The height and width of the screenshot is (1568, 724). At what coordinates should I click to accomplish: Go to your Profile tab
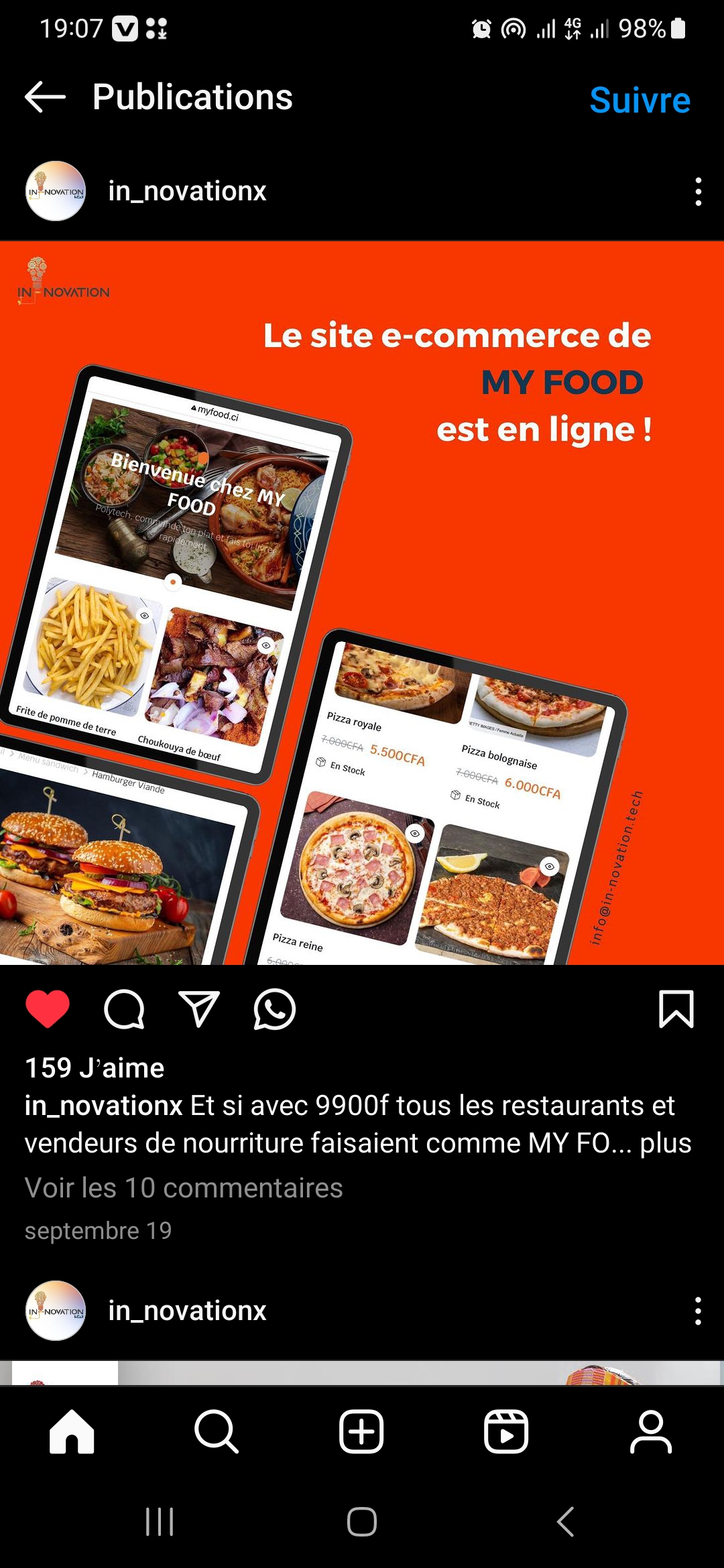click(x=651, y=1431)
